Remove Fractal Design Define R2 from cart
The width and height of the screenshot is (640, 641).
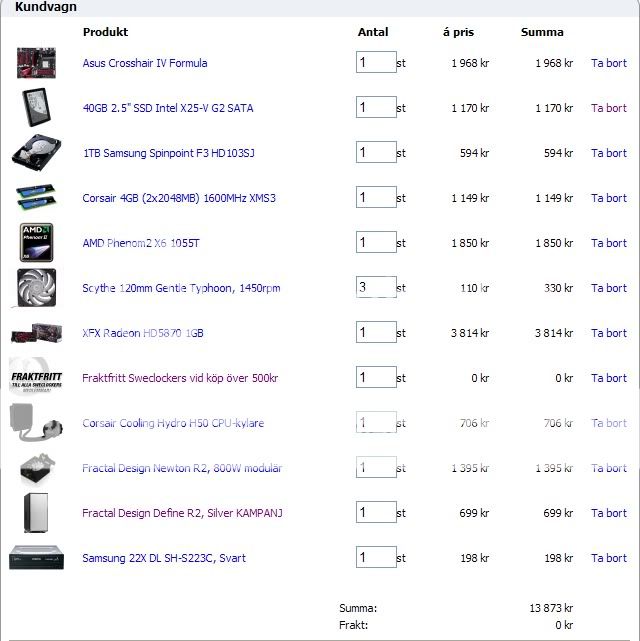click(x=608, y=513)
